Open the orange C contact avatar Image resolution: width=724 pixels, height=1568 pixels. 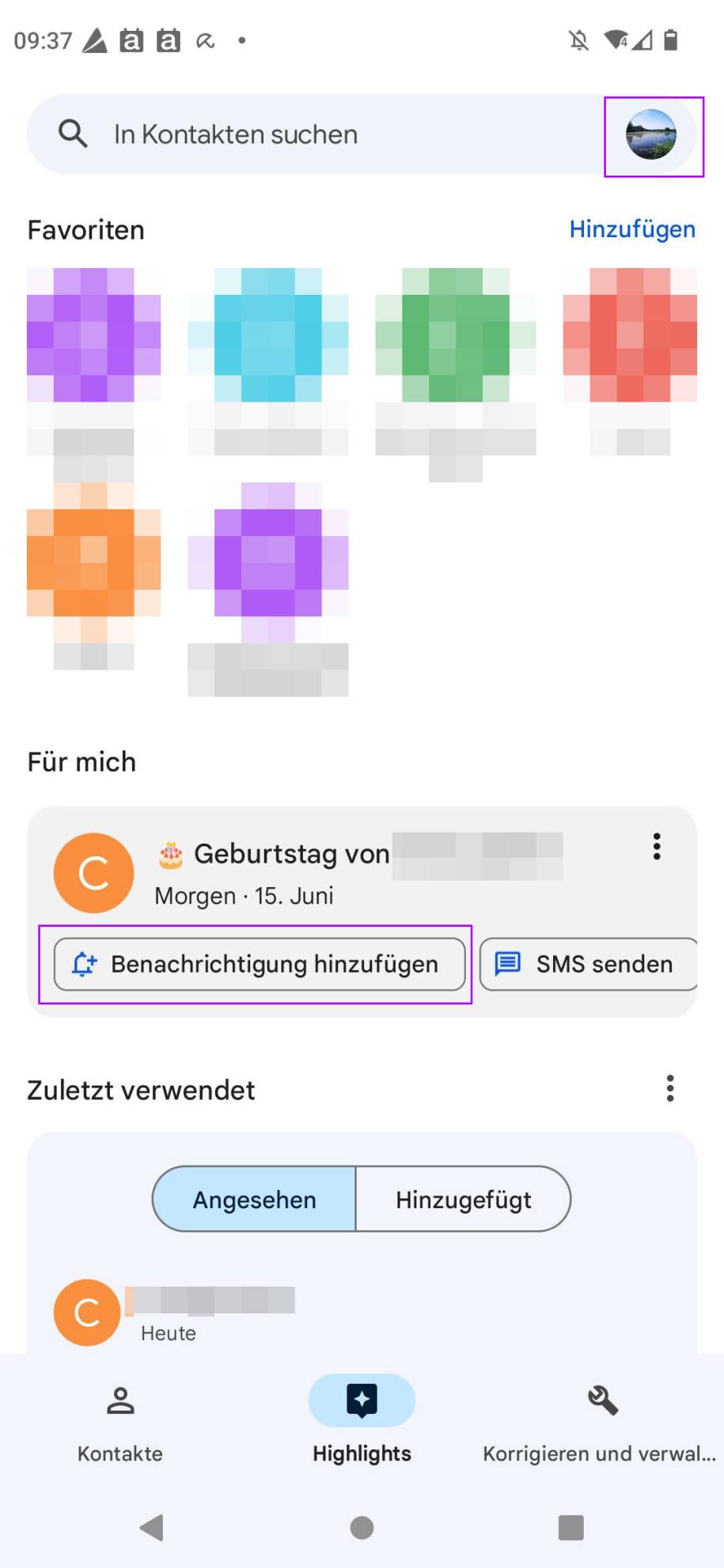(93, 872)
